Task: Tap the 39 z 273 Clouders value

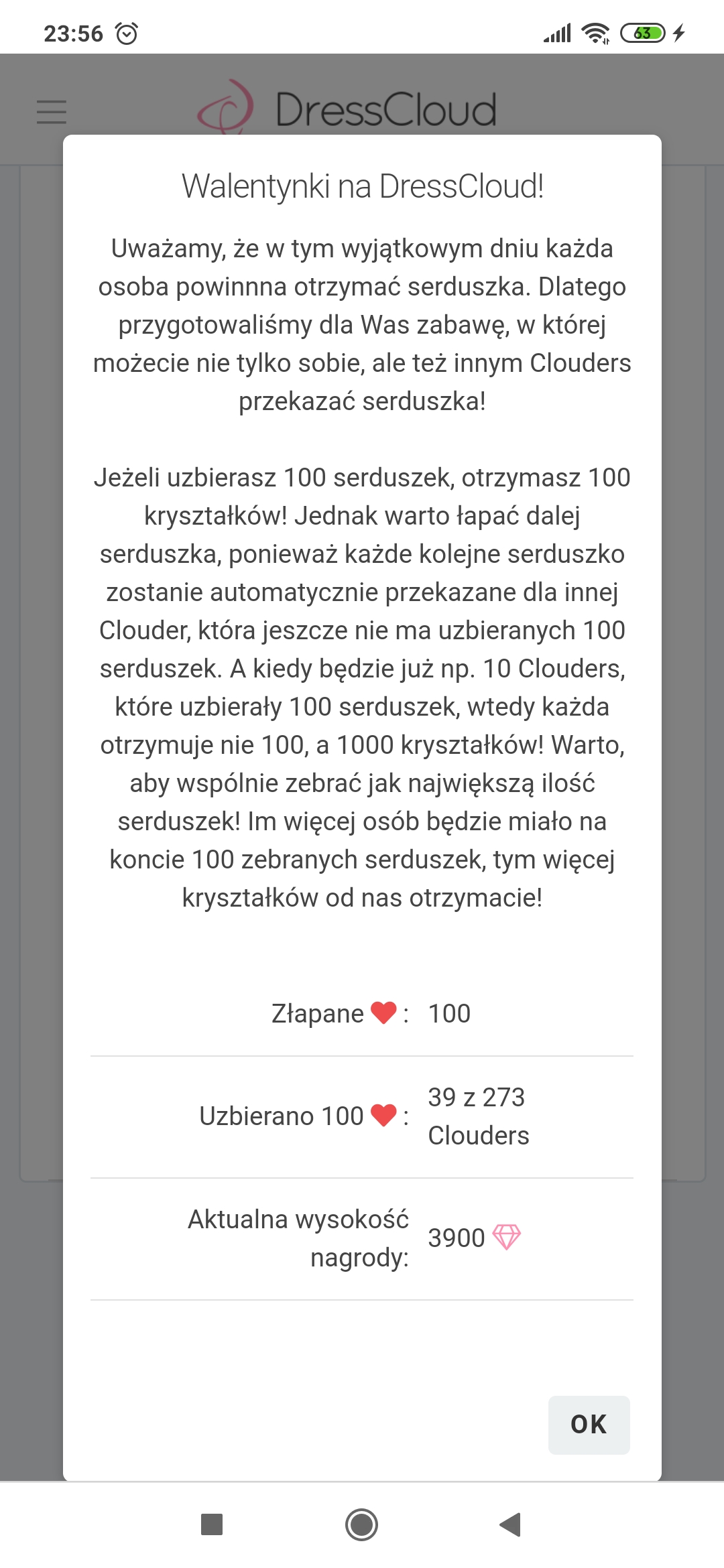Action: [x=478, y=1114]
